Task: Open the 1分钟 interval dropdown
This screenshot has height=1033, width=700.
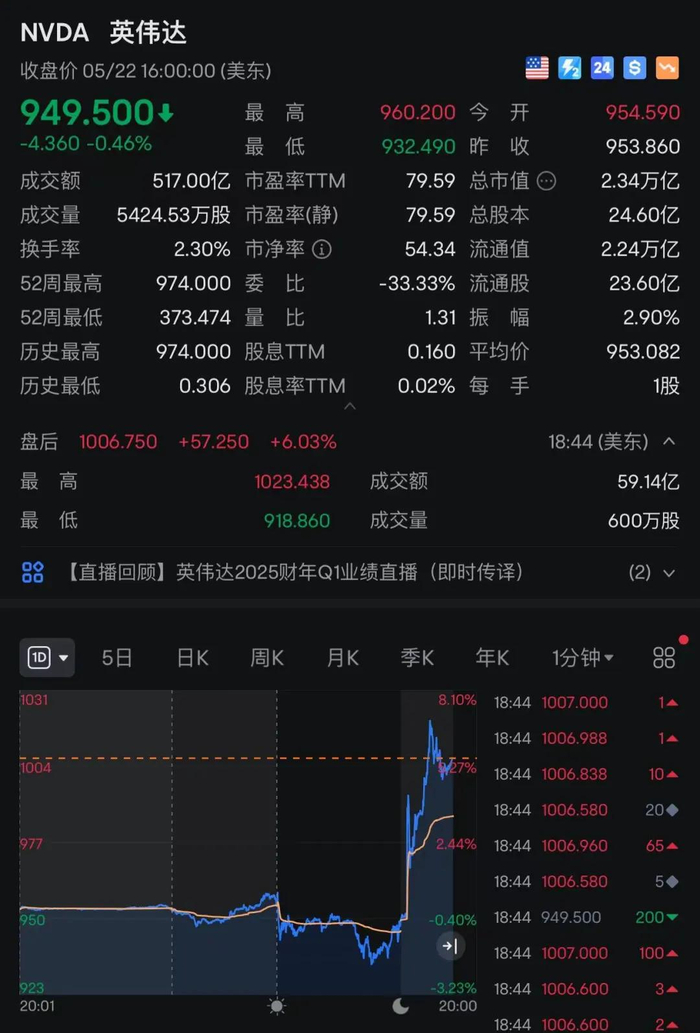Action: [582, 658]
